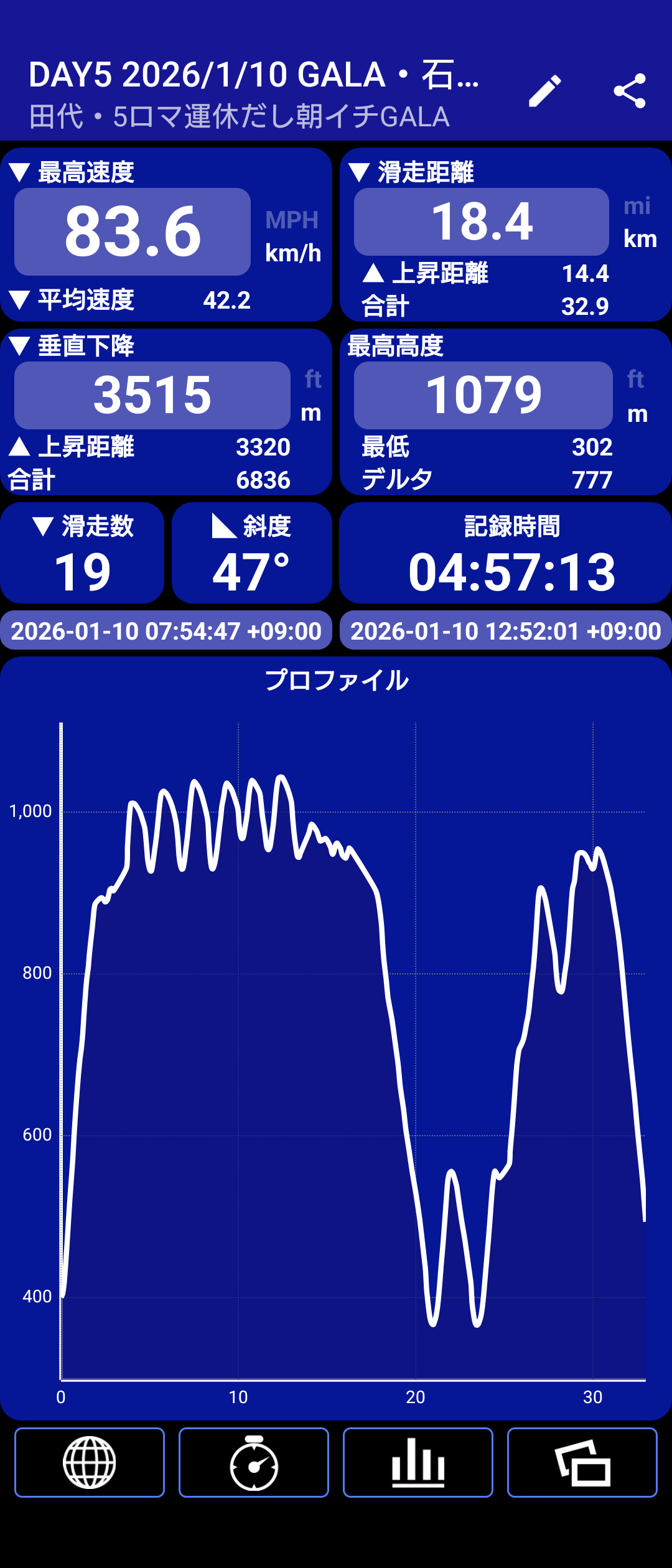The width and height of the screenshot is (672, 1568).
Task: Open the stopwatch timing view
Action: pos(254,1462)
